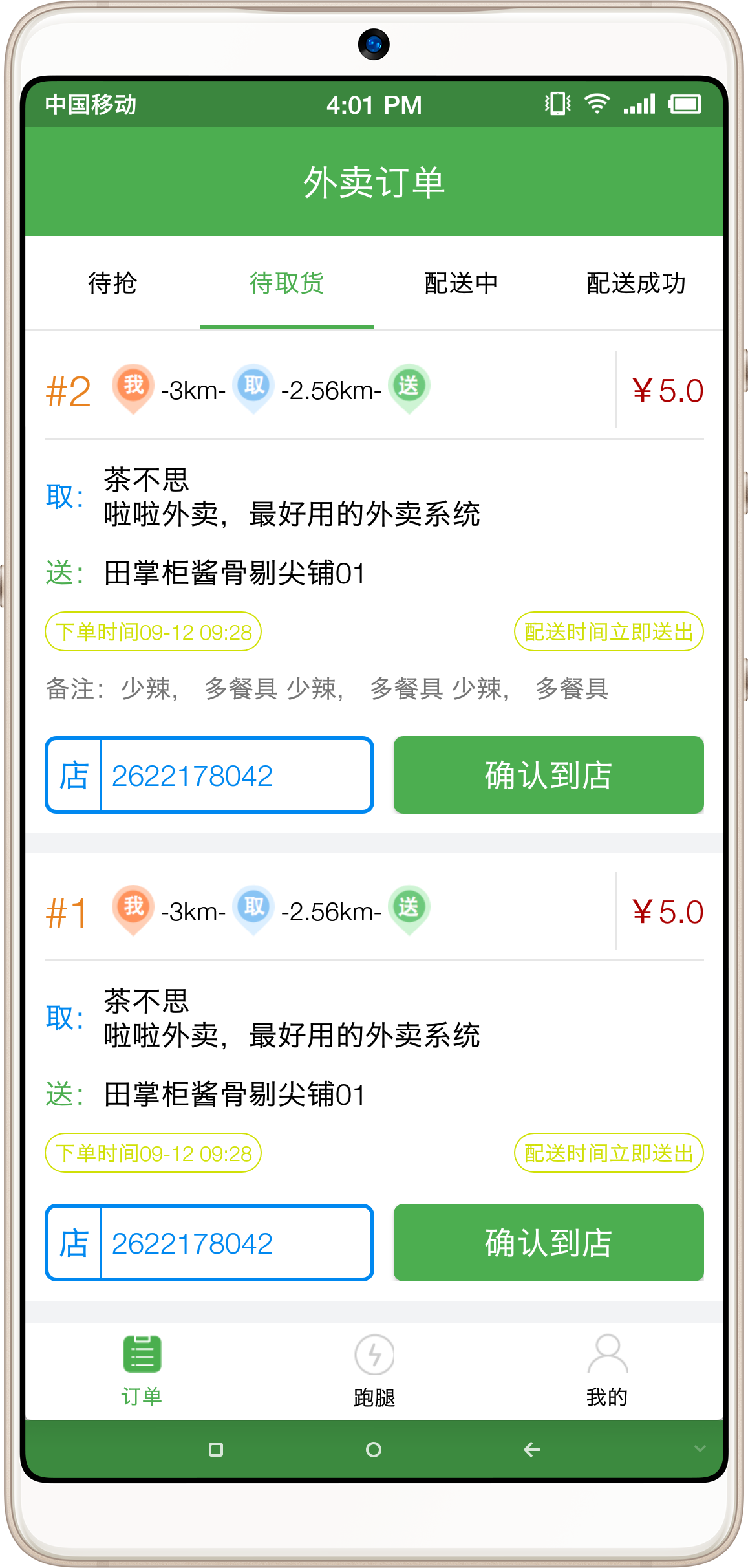748x1568 pixels.
Task: Switch to the 配送成功 tab
Action: (x=636, y=283)
